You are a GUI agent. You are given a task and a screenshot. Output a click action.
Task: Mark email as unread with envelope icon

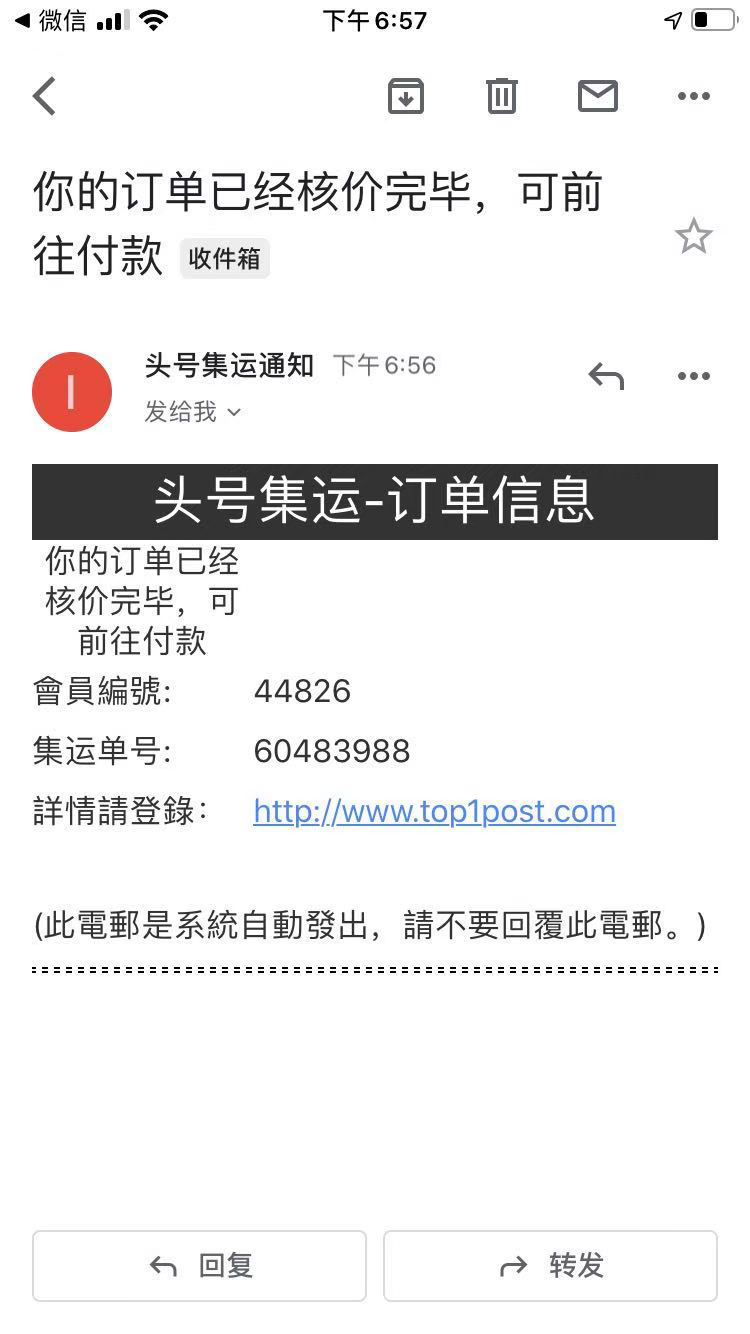point(598,97)
